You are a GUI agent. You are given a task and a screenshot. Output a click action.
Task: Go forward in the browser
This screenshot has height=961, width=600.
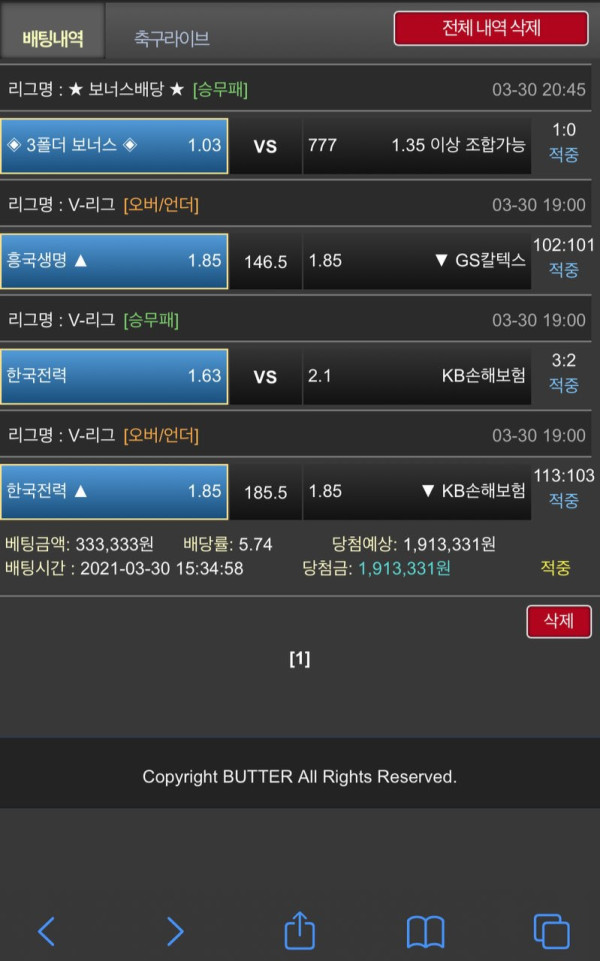pos(174,931)
